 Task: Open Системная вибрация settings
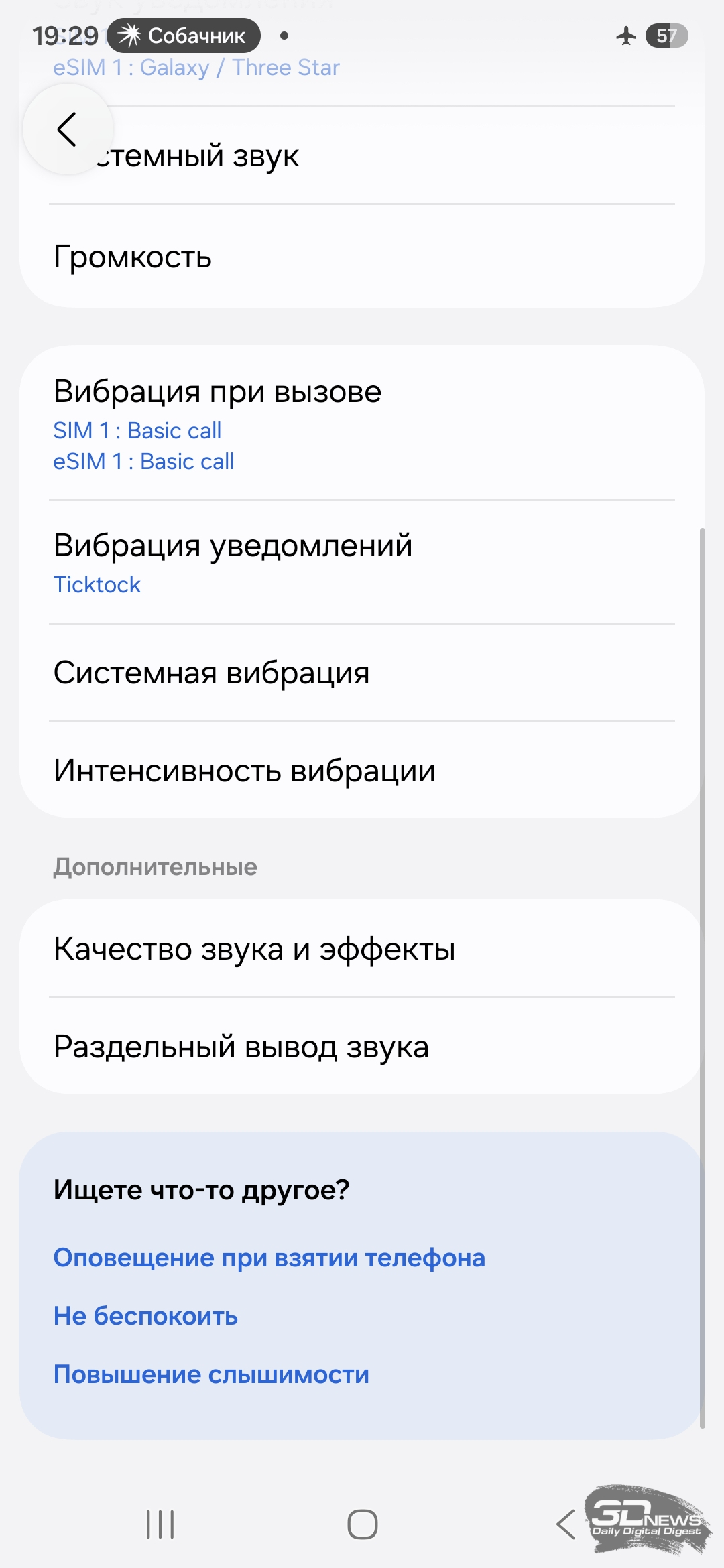point(362,673)
